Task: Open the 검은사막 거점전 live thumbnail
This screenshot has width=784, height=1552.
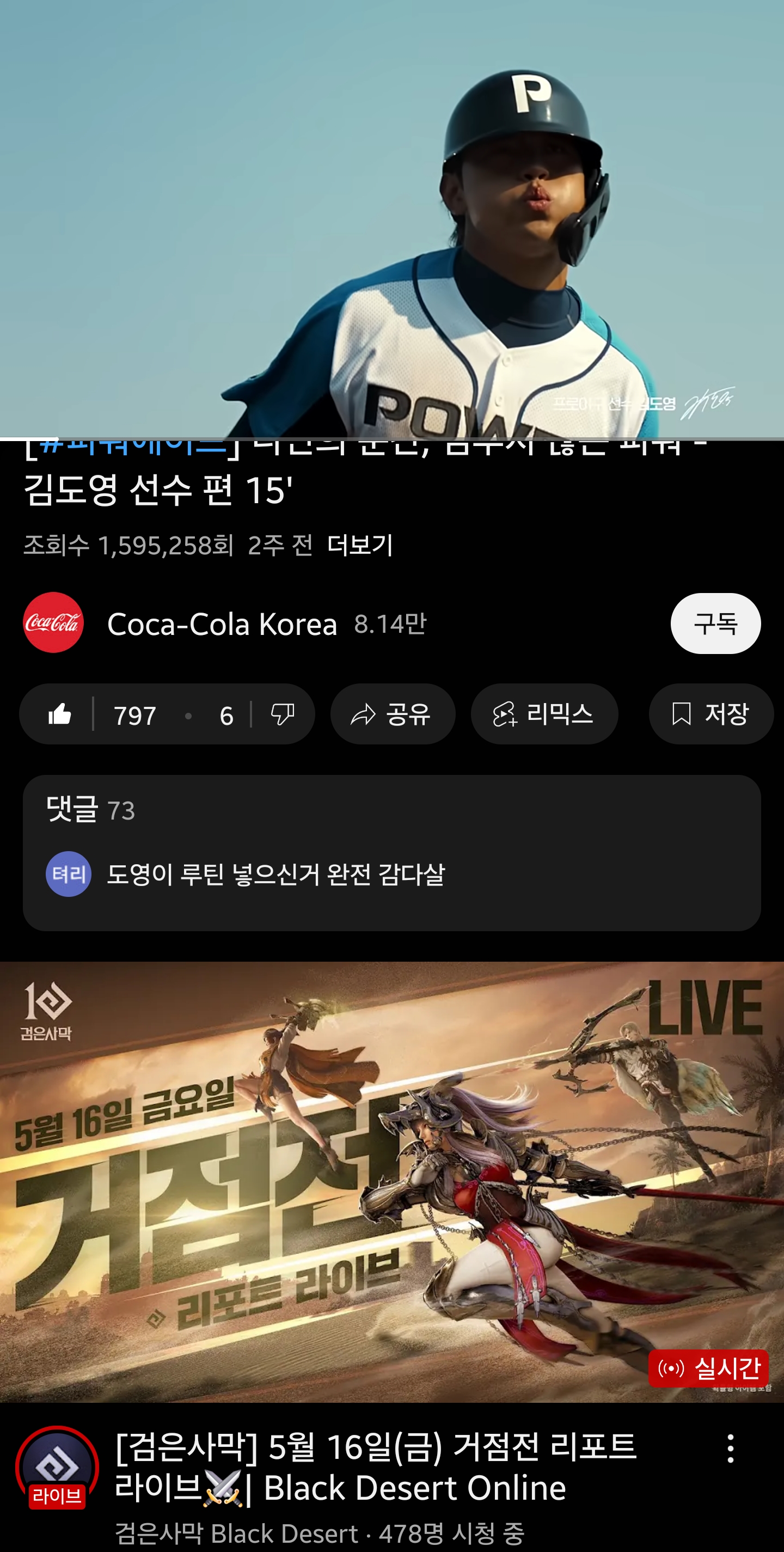Action: coord(391,1181)
